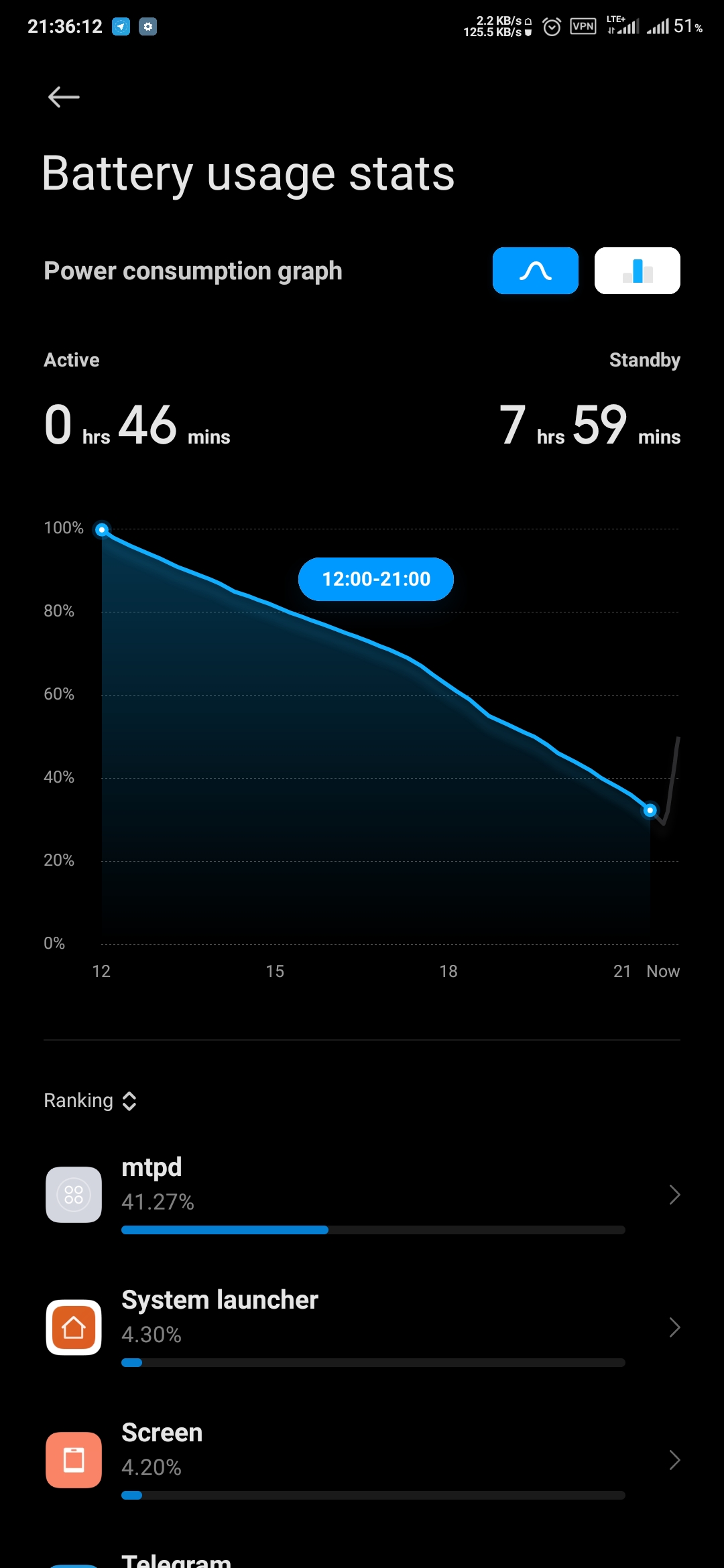Screen dimensions: 724x1568
Task: Open Screen battery usage details
Action: click(x=362, y=1460)
